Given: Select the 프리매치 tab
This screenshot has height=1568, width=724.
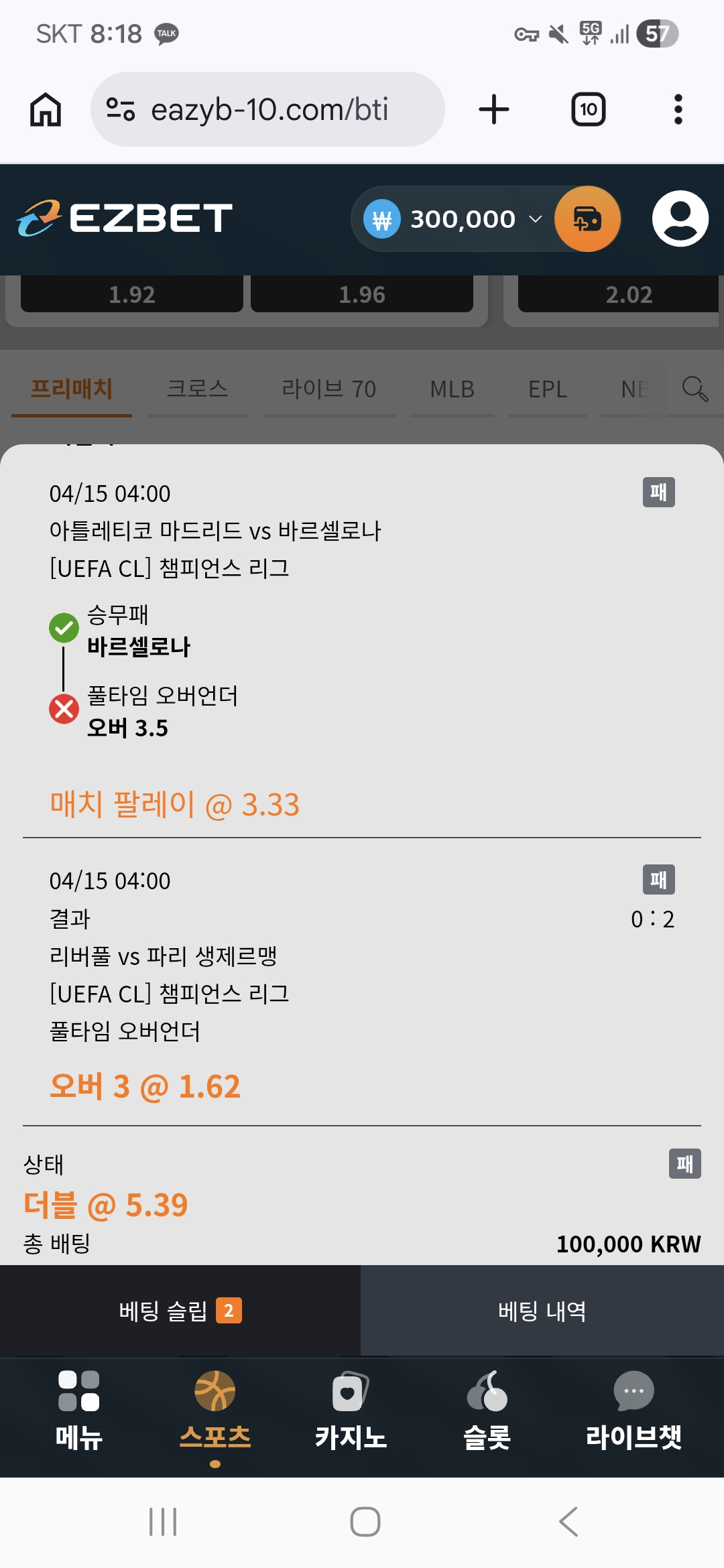Looking at the screenshot, I should pos(70,389).
